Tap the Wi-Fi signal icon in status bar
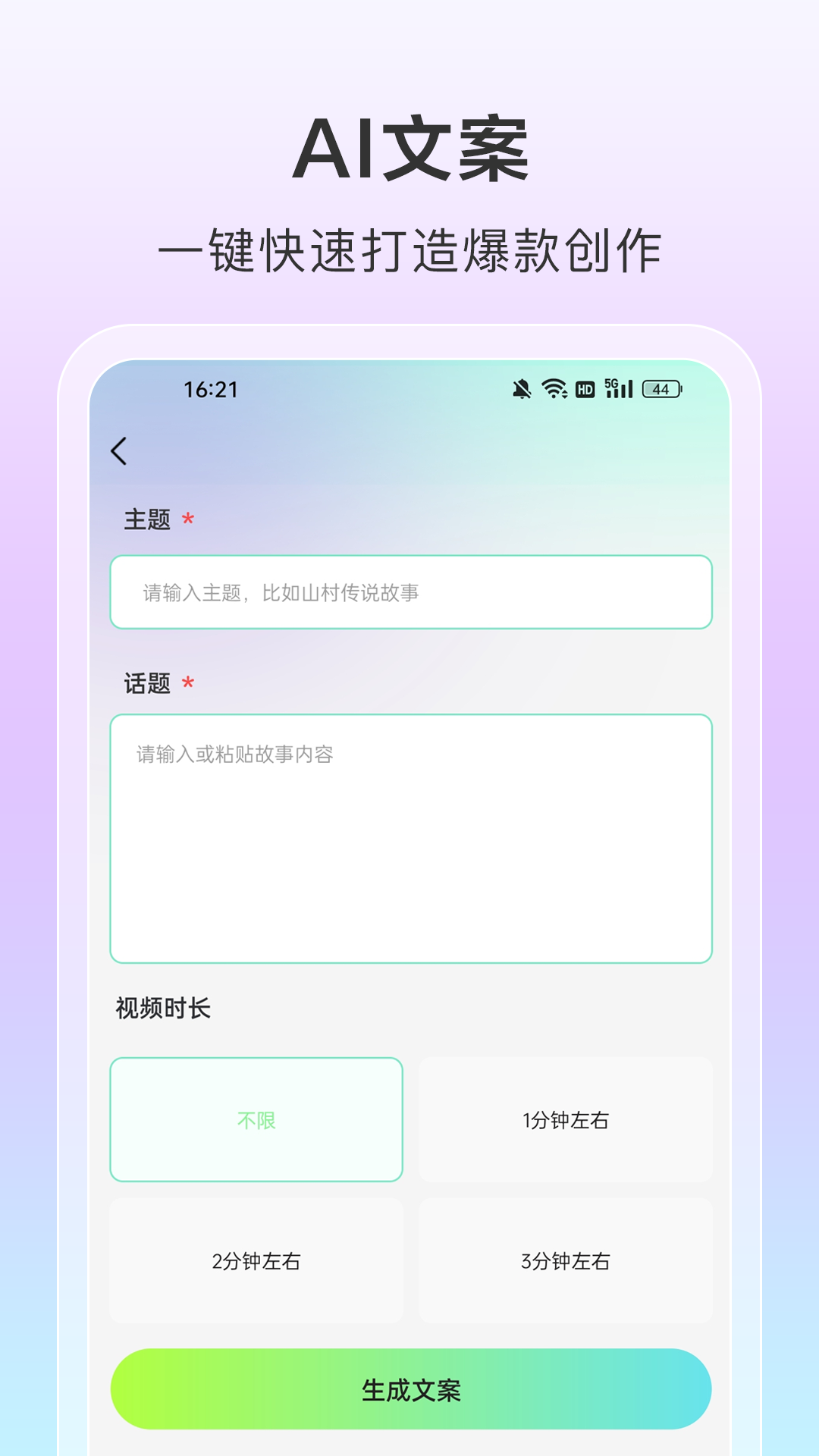Image resolution: width=819 pixels, height=1456 pixels. pos(554,390)
